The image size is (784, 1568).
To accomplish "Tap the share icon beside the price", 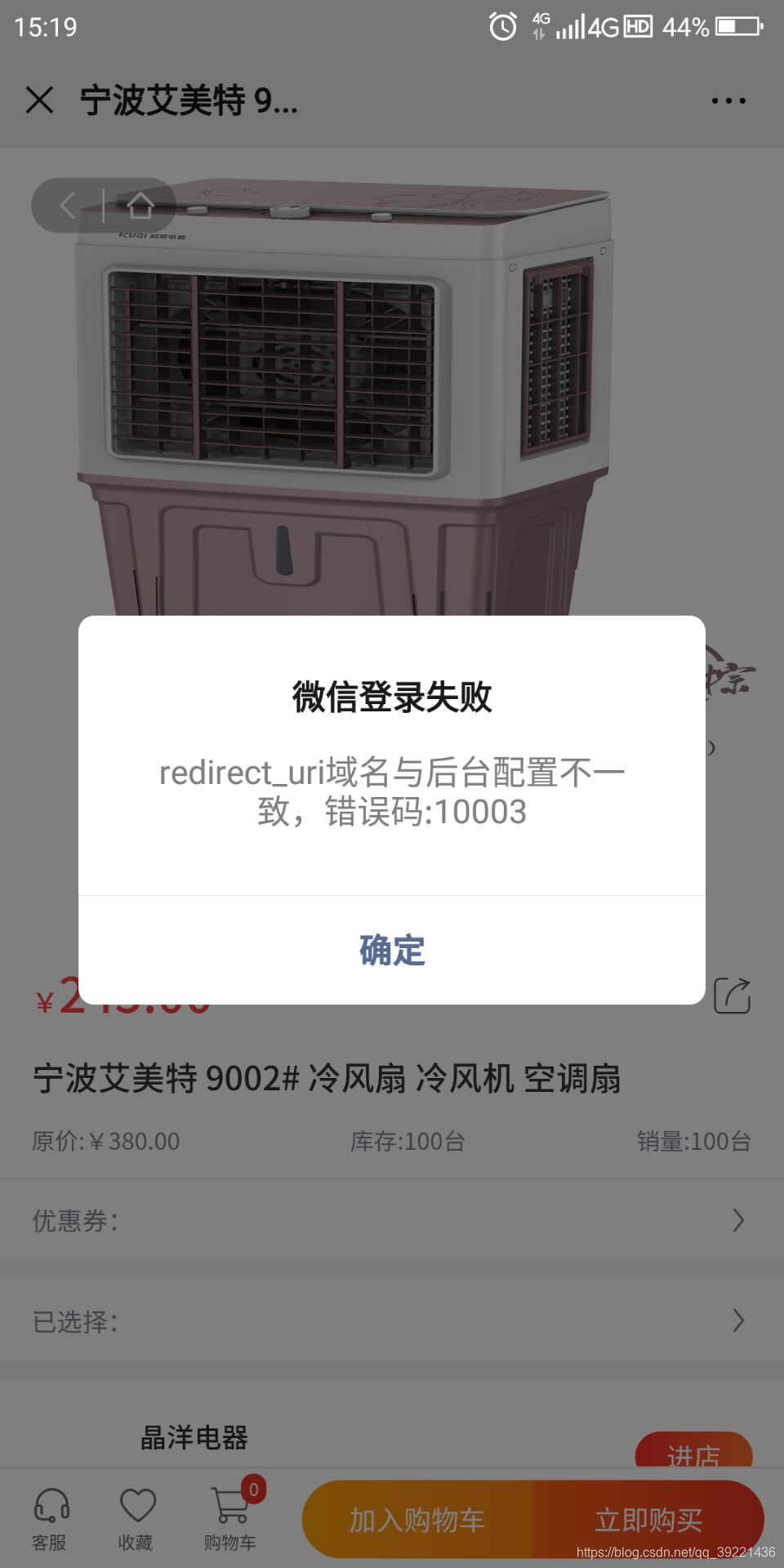I will tap(734, 995).
